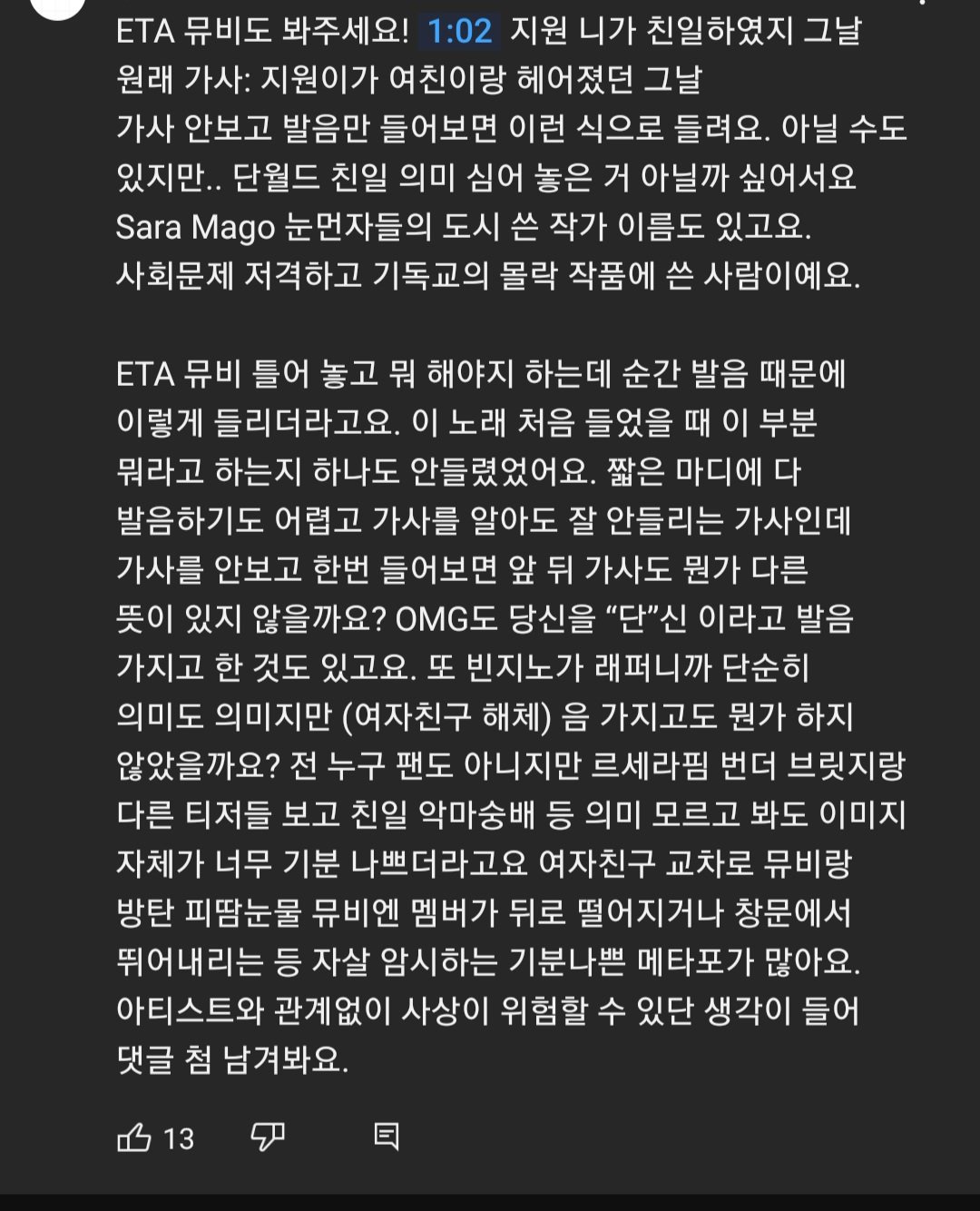The image size is (980, 1211).
Task: Open replies to this comment
Action: point(387,1137)
